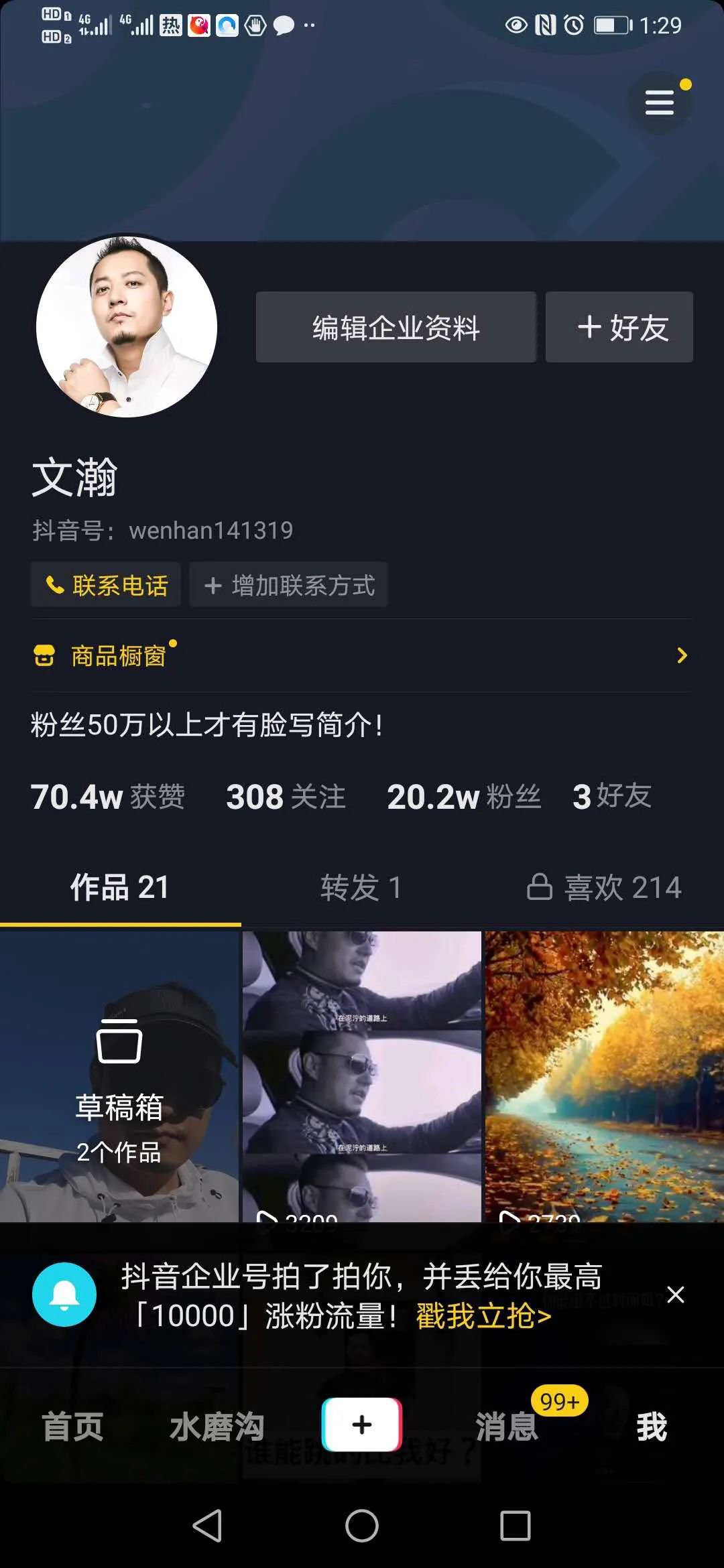This screenshot has height=1568, width=724.
Task: Add contact via 增加联系方式
Action: [x=288, y=584]
